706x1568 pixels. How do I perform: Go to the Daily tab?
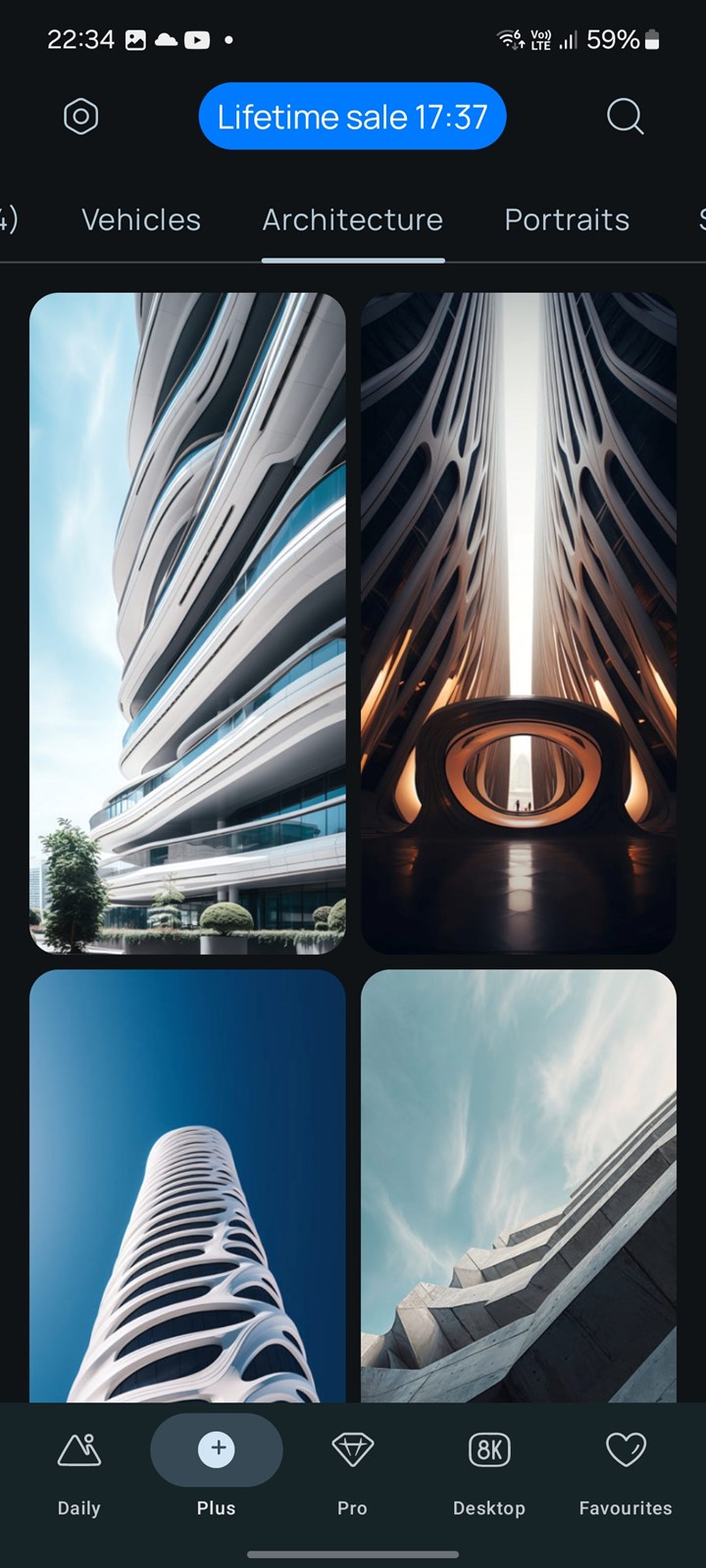tap(79, 1473)
